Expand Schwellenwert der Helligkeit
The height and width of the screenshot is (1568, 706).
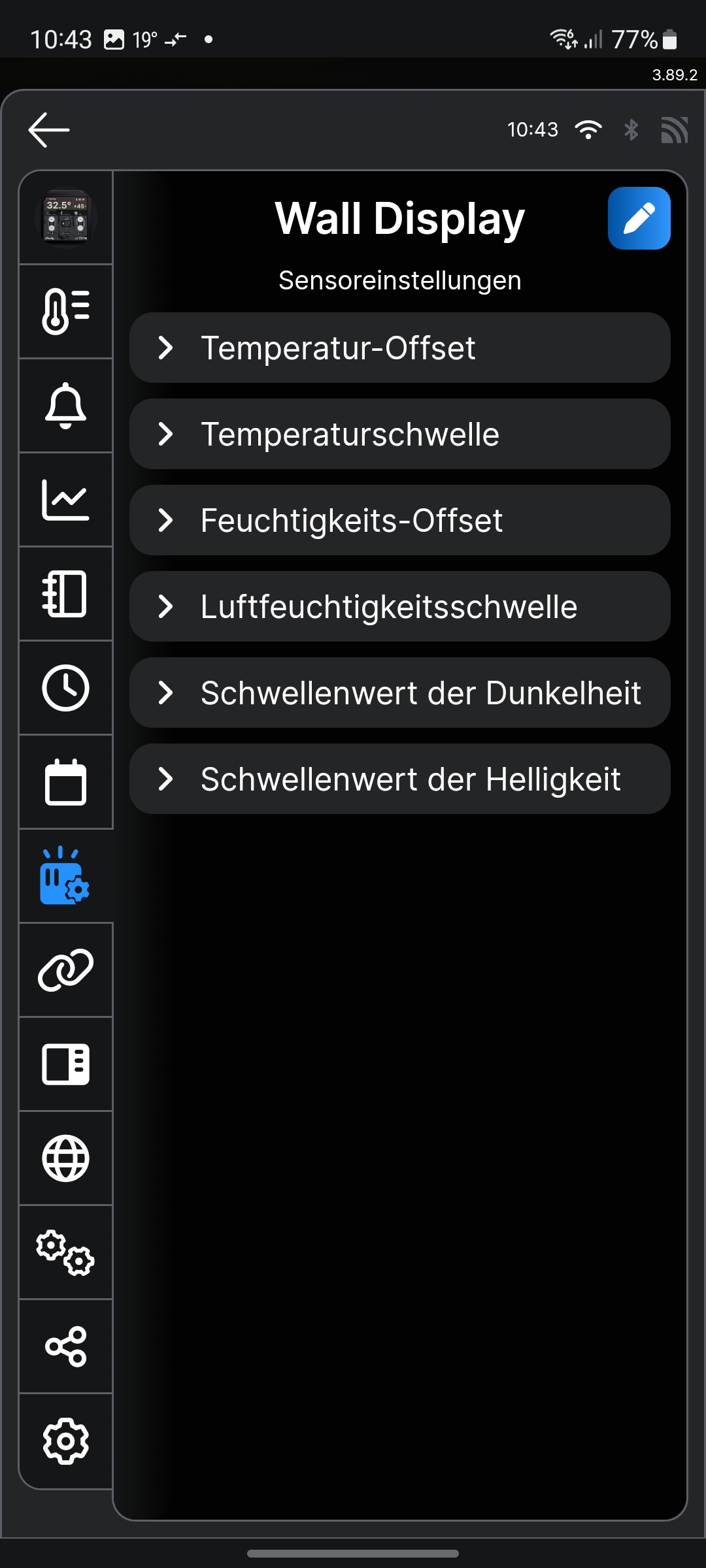coord(399,779)
